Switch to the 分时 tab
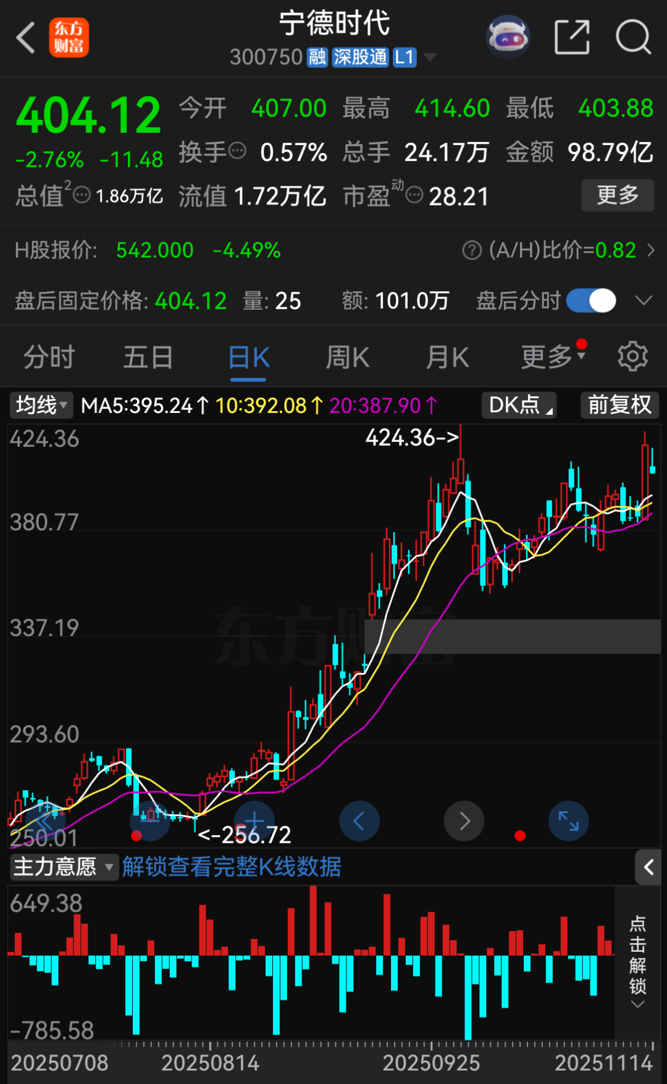This screenshot has width=667, height=1084. click(x=49, y=356)
